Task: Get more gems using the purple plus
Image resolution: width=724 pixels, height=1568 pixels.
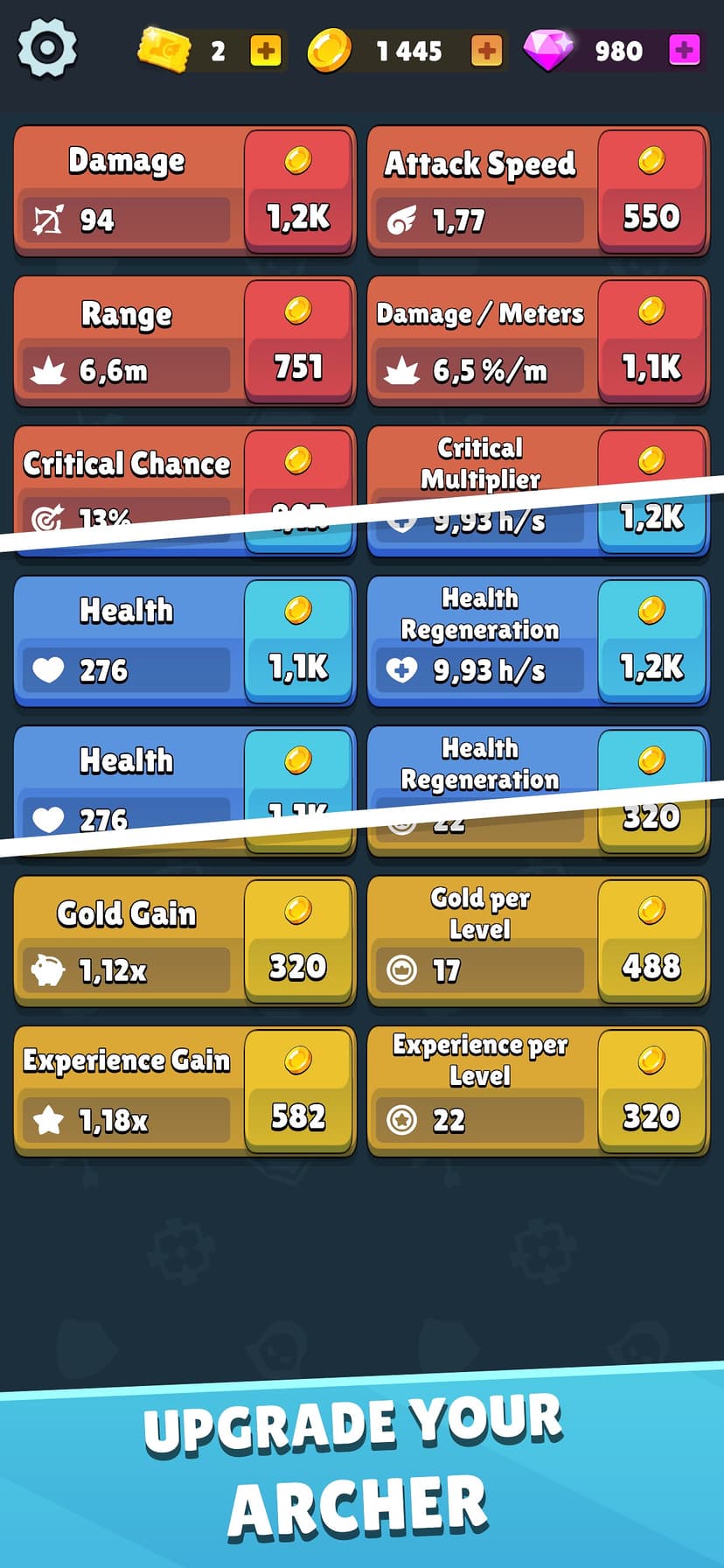Action: pos(685,51)
